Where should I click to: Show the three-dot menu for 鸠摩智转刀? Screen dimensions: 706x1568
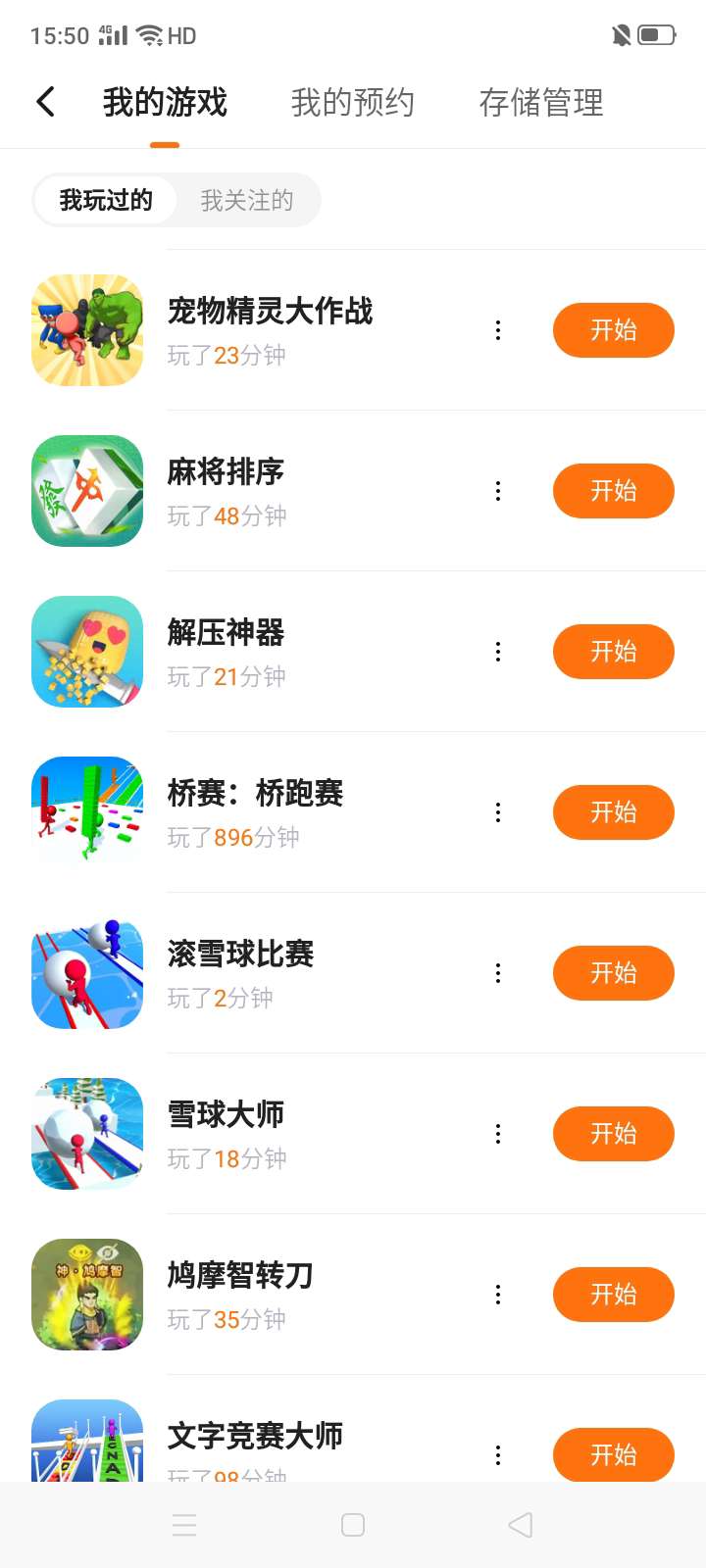(498, 1295)
